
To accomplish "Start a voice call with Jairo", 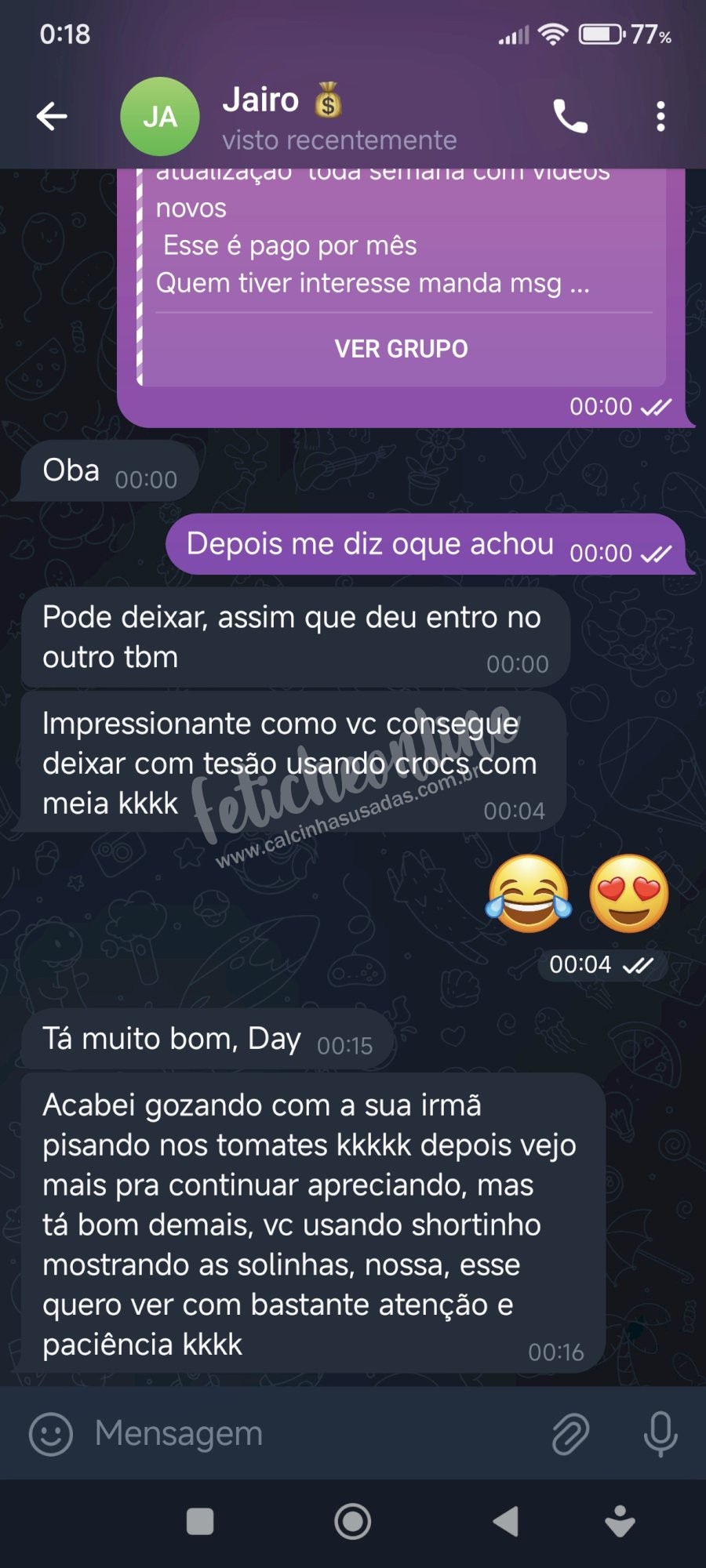I will tap(570, 117).
